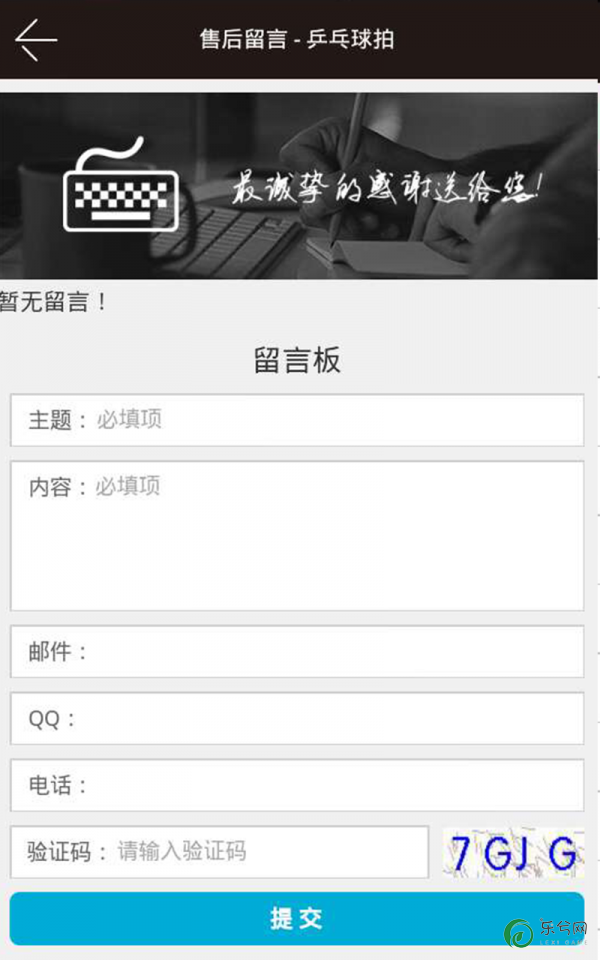Image resolution: width=600 pixels, height=960 pixels.
Task: Refresh the captcha image 7GJG
Action: (513, 853)
